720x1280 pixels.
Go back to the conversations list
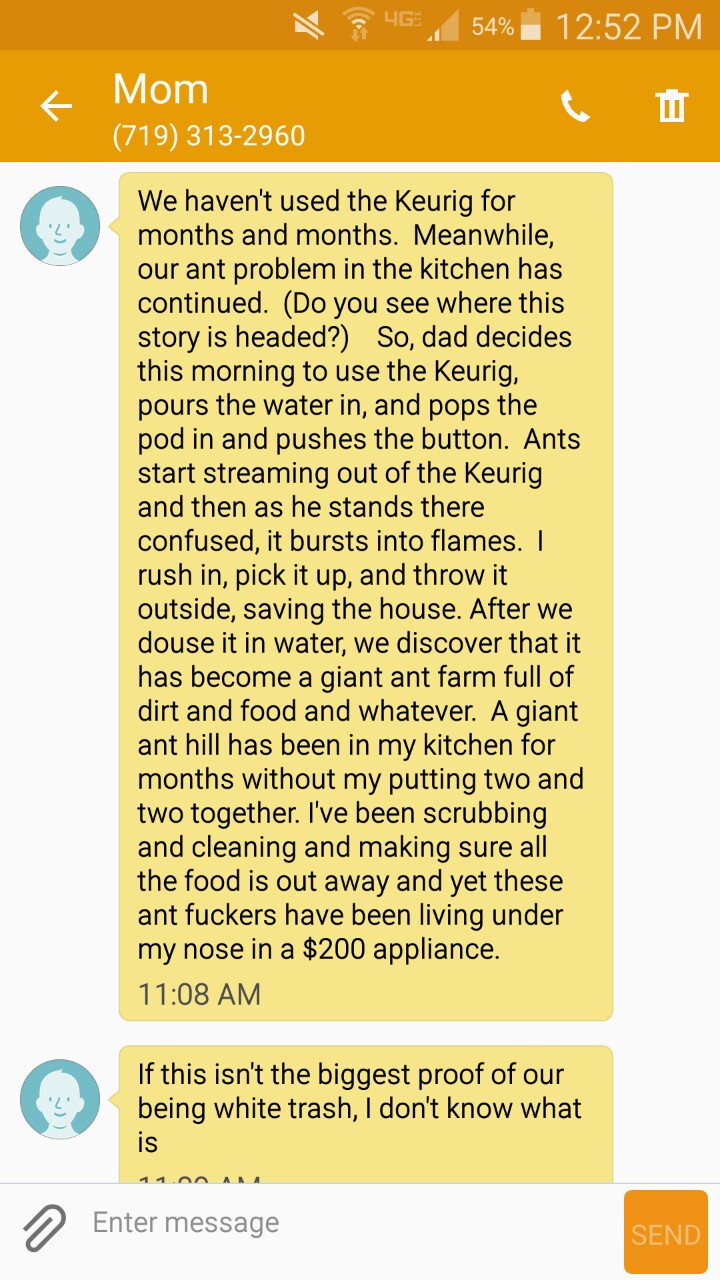(x=56, y=106)
